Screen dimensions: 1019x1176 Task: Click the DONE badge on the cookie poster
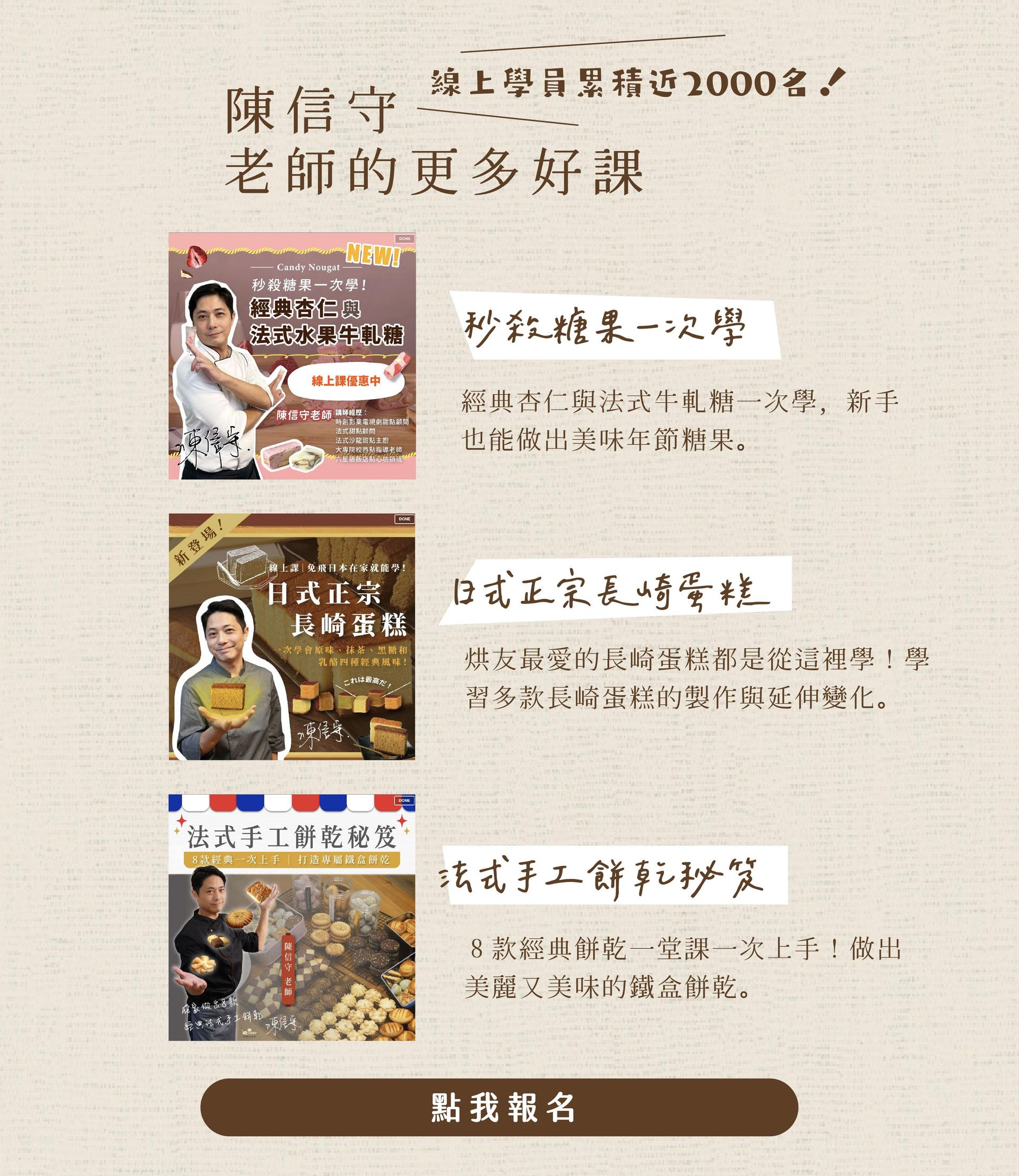click(x=405, y=801)
